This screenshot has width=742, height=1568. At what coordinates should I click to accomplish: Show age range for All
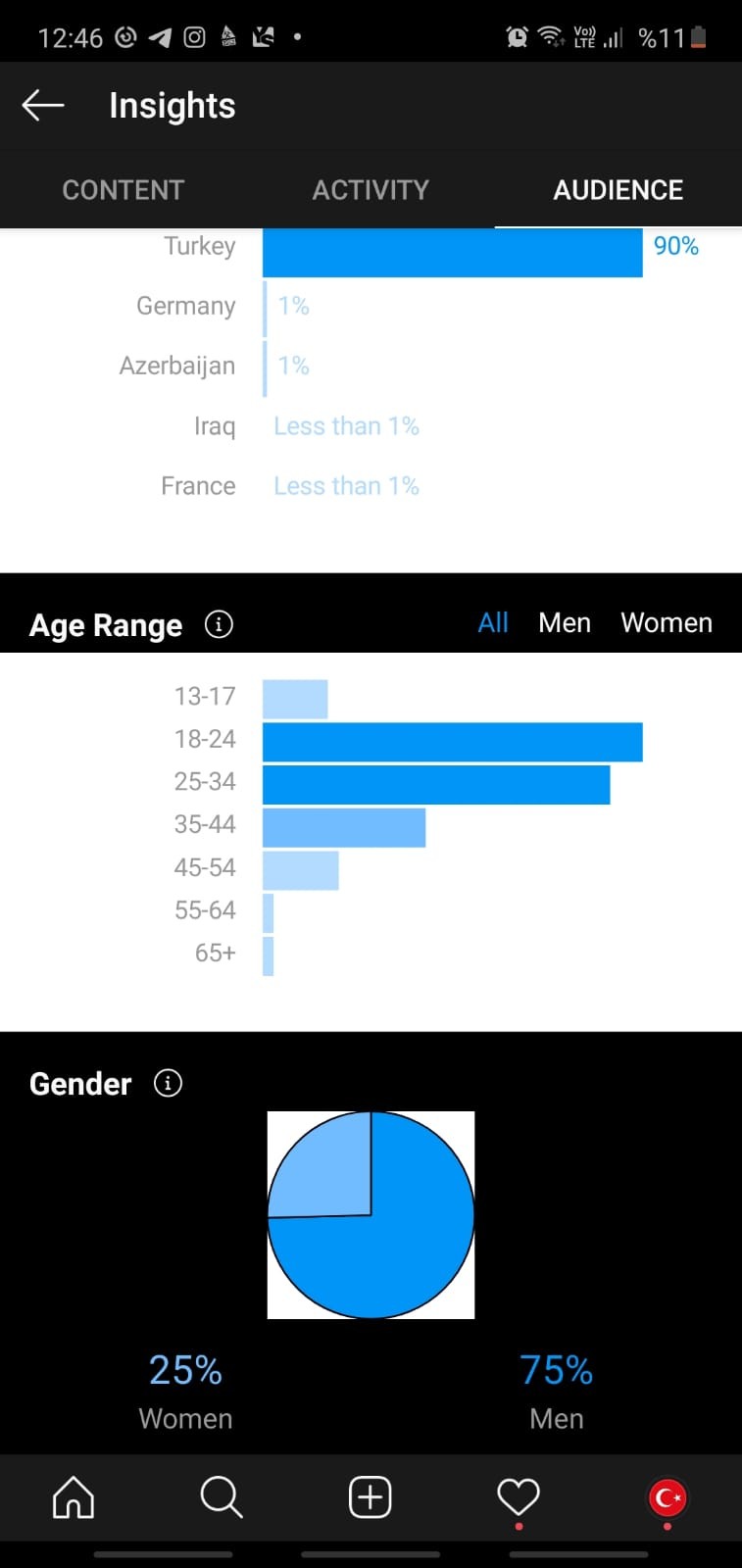(x=493, y=623)
